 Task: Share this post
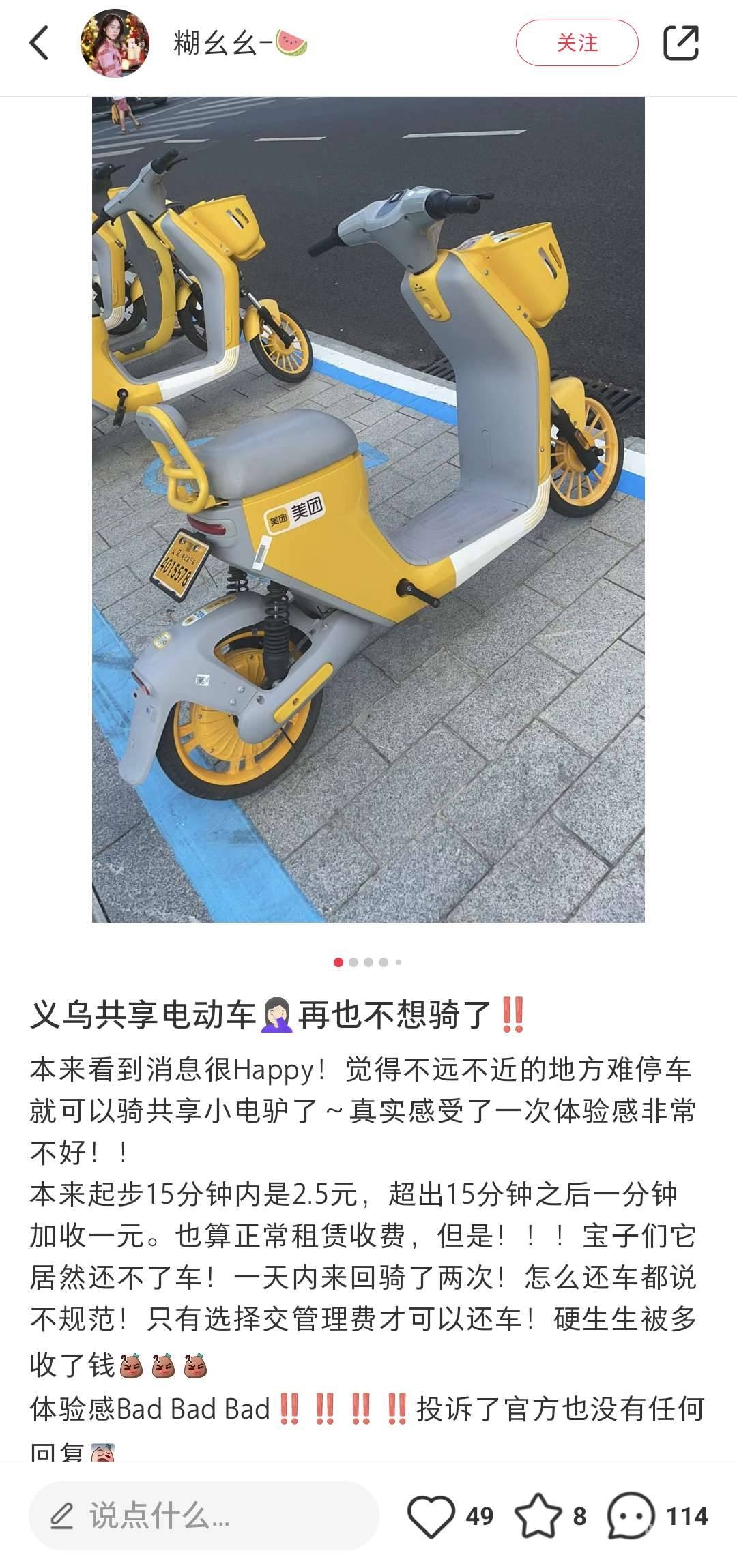pyautogui.click(x=681, y=44)
